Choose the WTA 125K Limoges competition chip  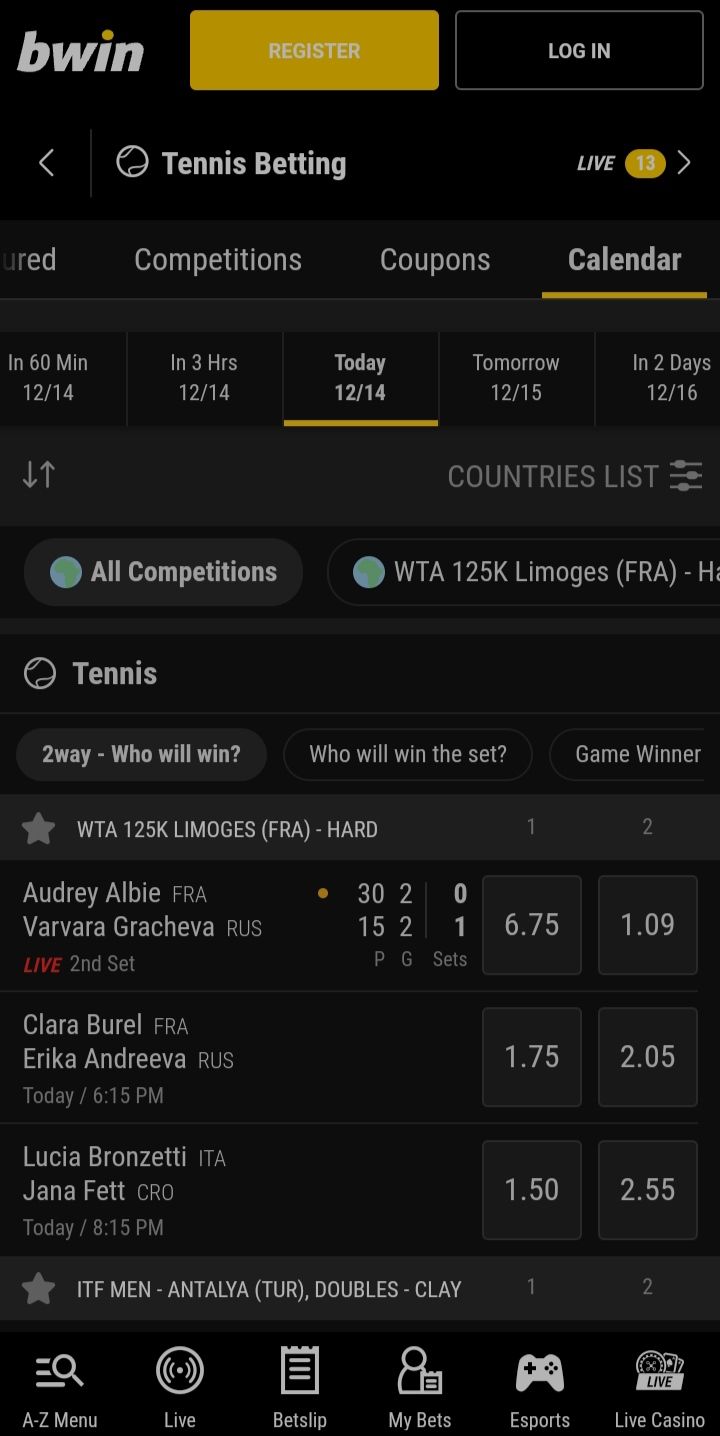530,572
